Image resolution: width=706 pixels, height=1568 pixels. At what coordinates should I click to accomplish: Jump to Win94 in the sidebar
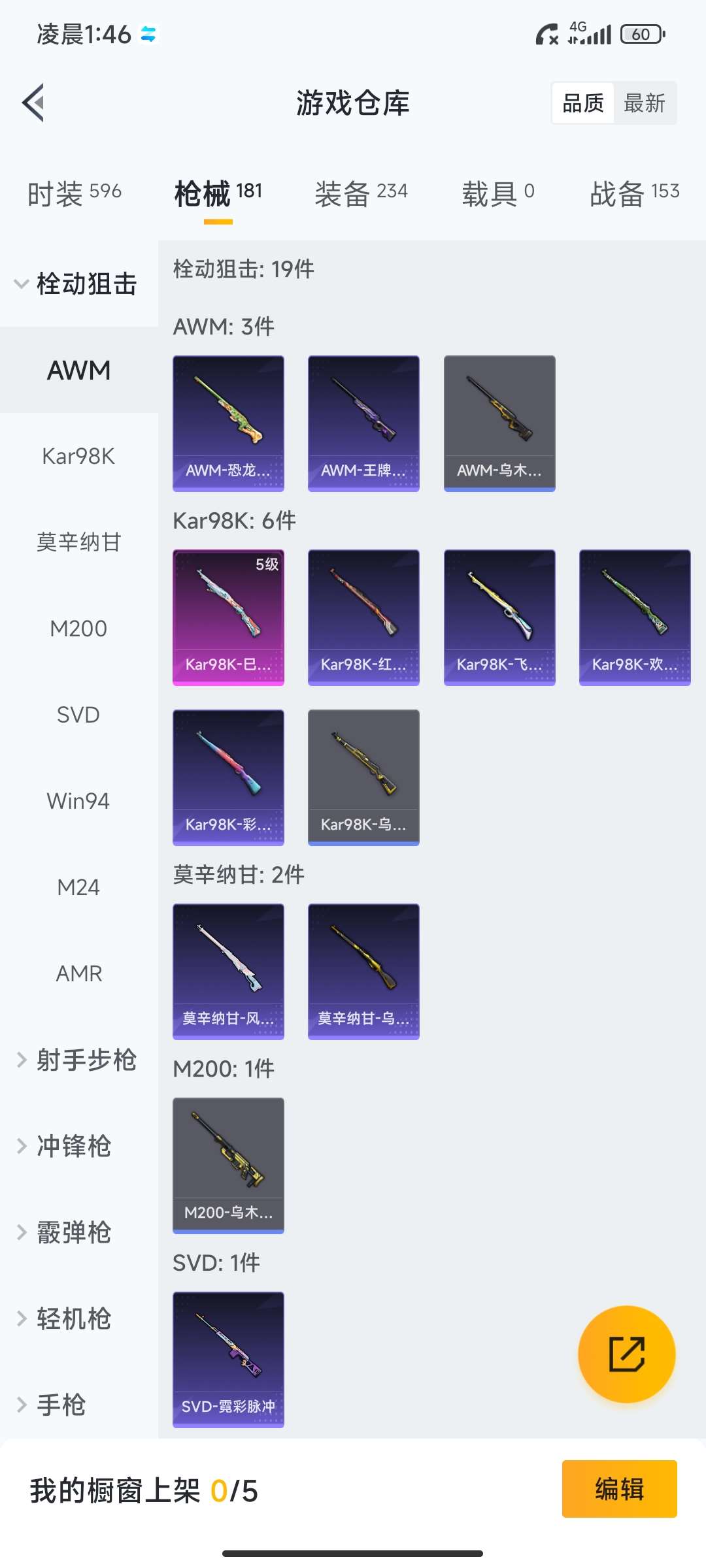coord(78,801)
